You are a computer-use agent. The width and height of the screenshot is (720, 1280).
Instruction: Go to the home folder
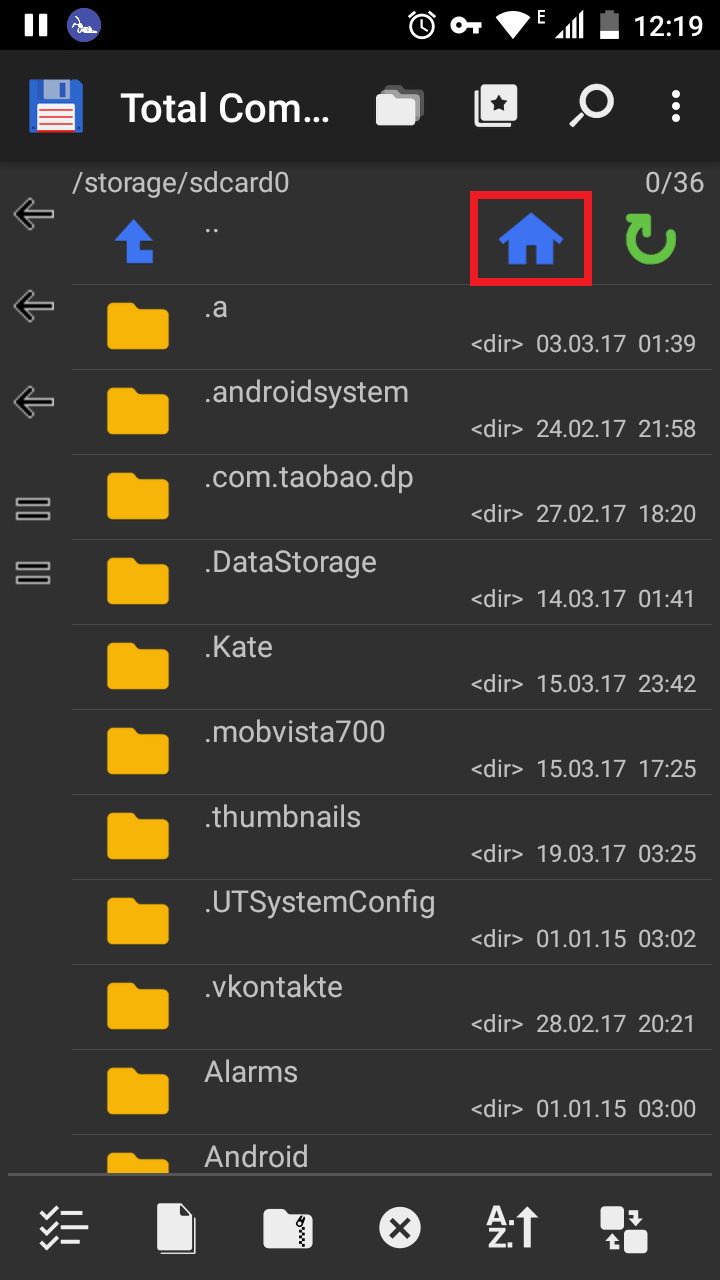pyautogui.click(x=531, y=239)
